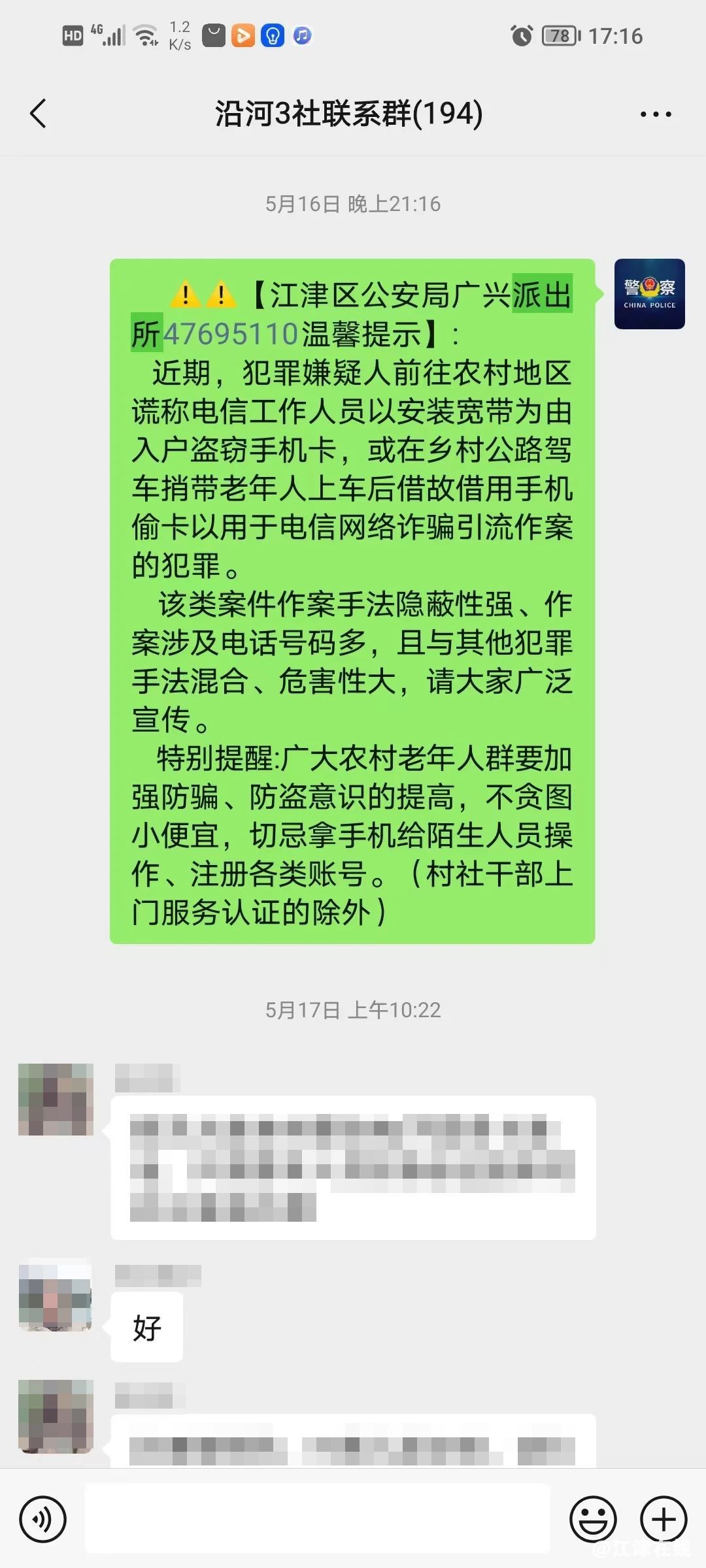Tap the phone number 47695110 link

click(x=230, y=335)
